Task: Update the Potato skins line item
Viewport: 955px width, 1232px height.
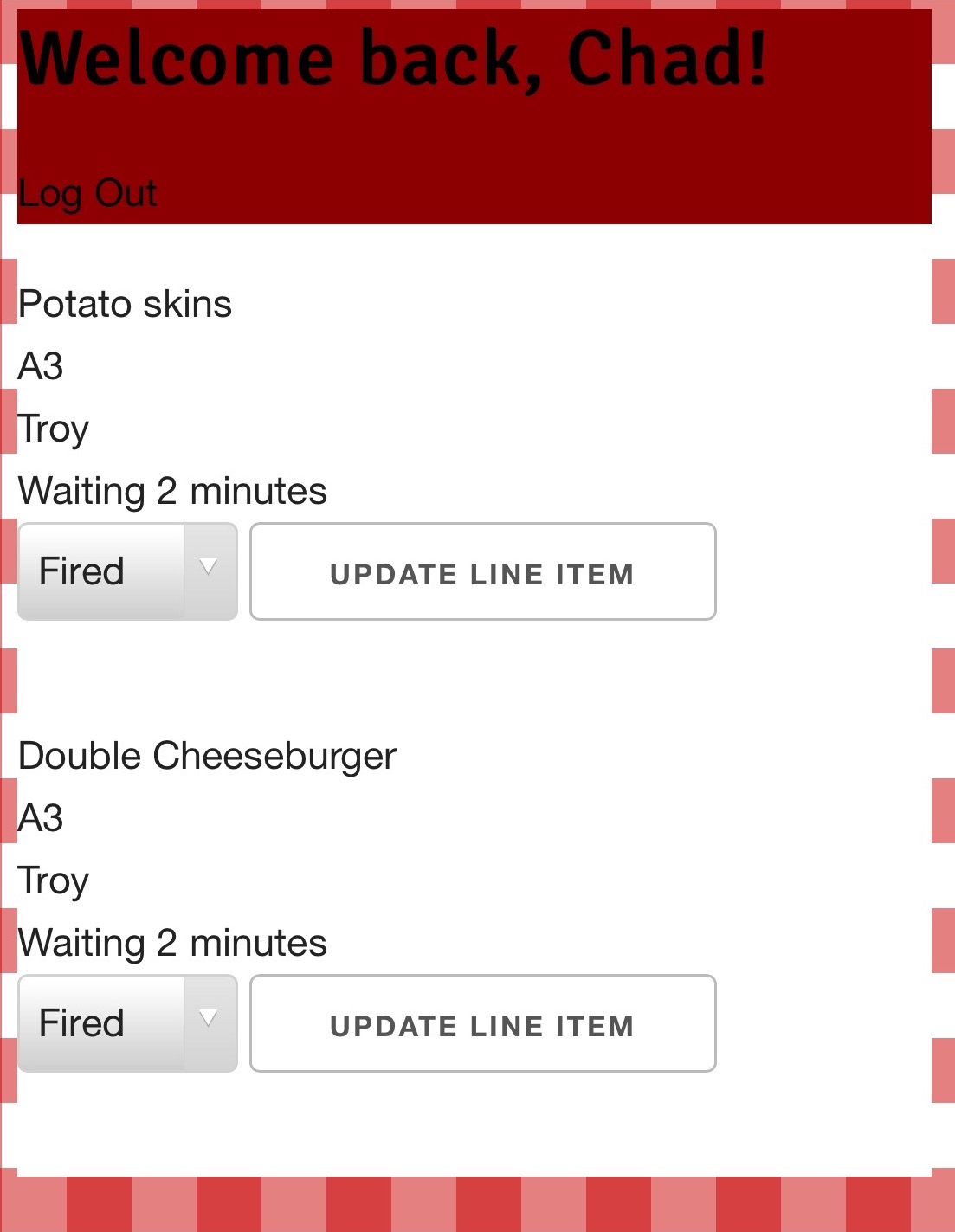Action: [482, 571]
